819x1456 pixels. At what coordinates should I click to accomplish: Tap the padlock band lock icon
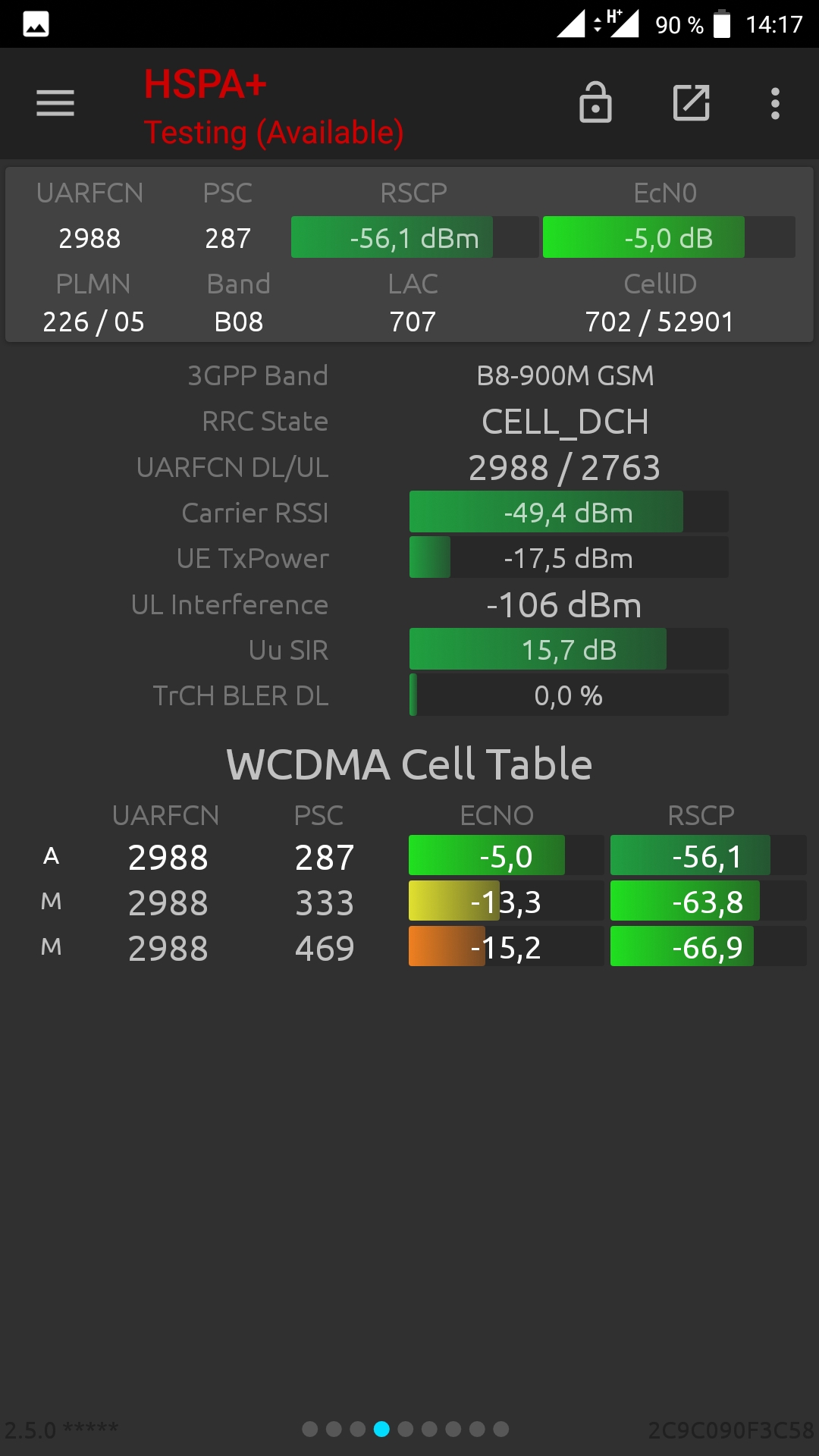pyautogui.click(x=595, y=102)
